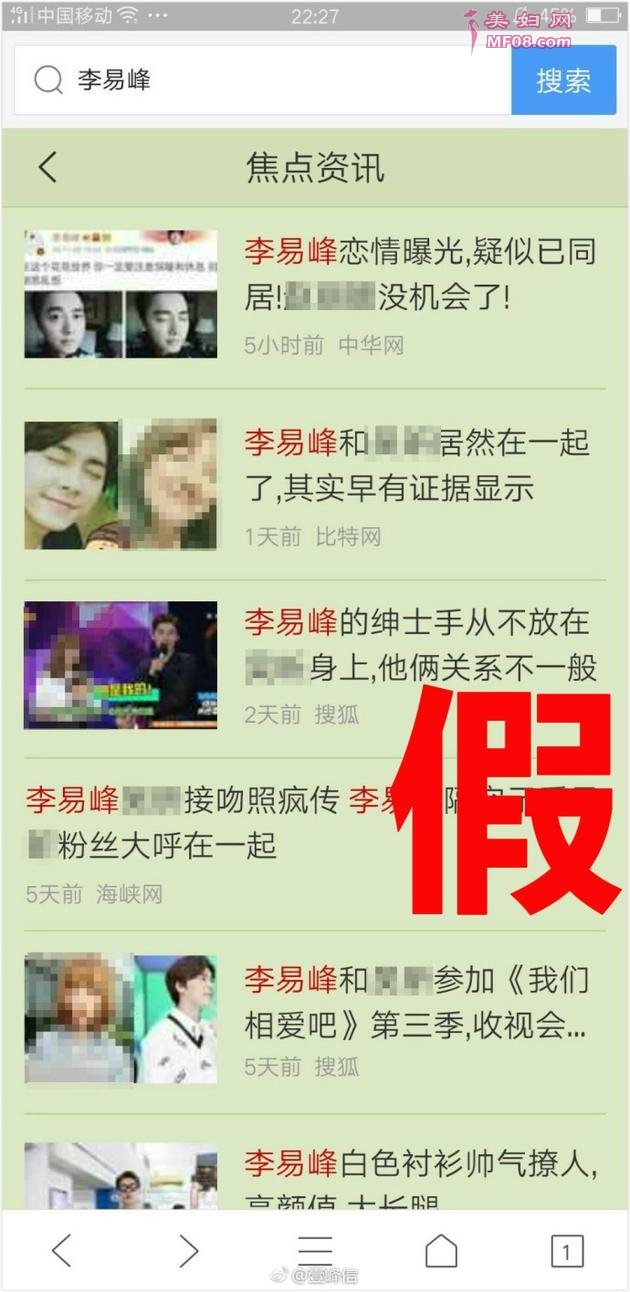Tap the browser back arrow in bottom bar
Viewport: 630px width, 1292px height.
(62, 1250)
